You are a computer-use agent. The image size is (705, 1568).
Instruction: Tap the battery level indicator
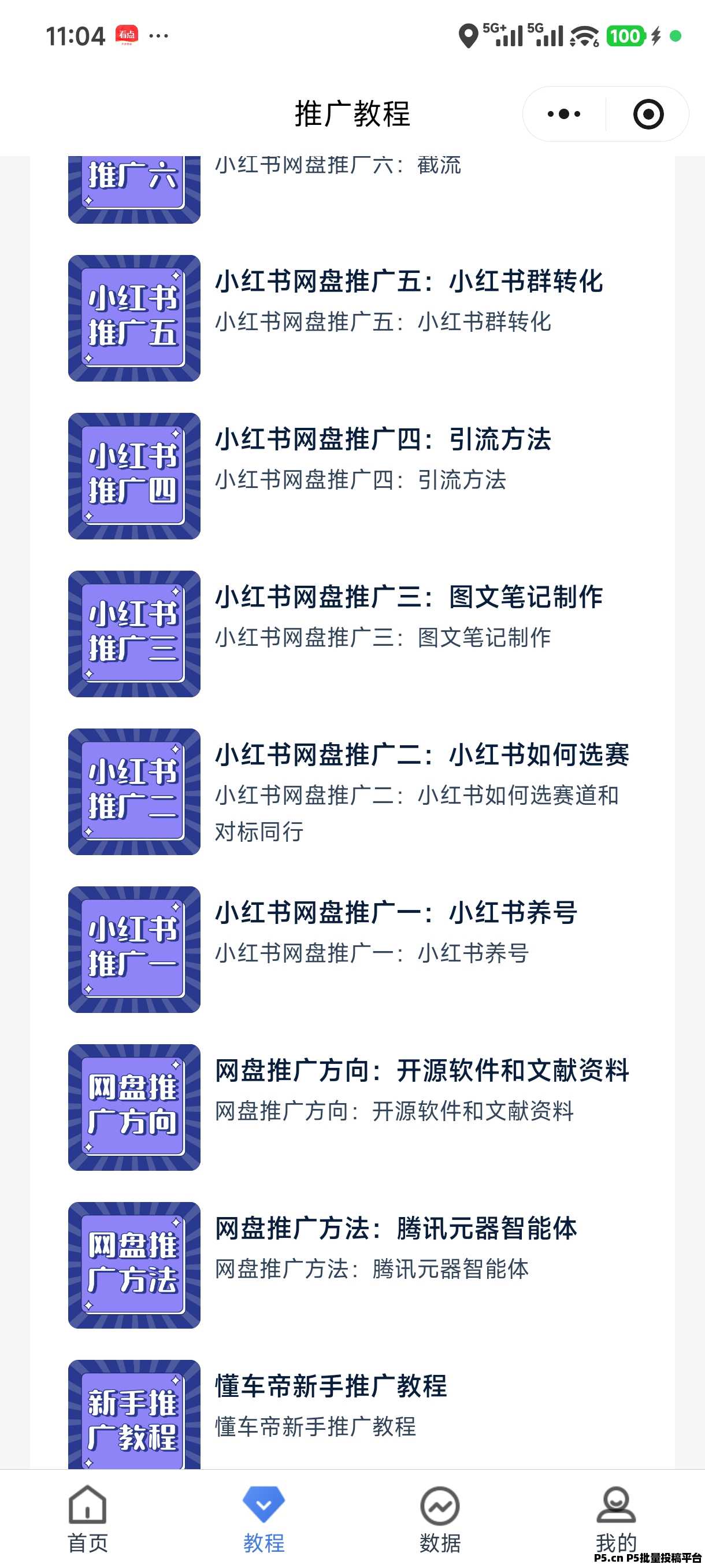(626, 36)
